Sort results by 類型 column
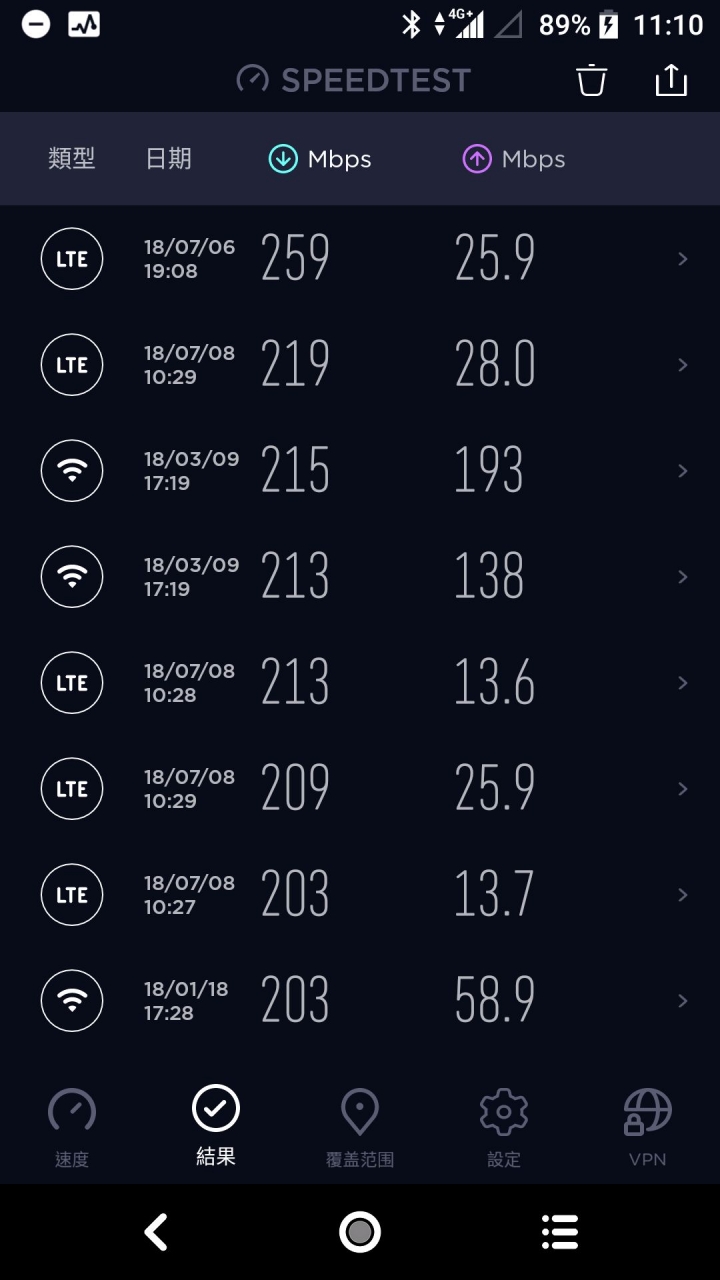 pos(72,159)
